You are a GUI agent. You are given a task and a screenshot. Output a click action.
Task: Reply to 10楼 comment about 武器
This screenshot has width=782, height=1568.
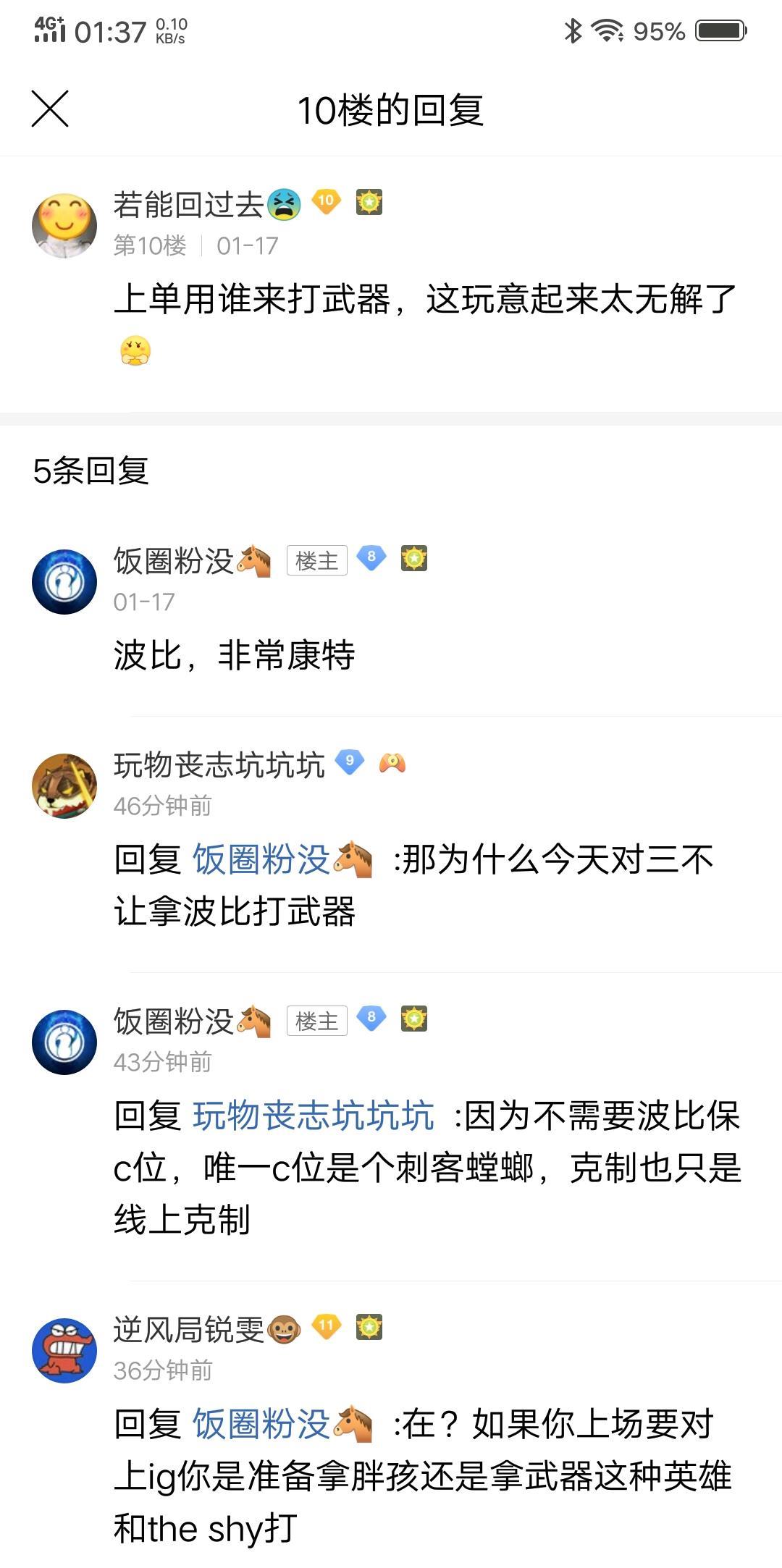(x=424, y=300)
